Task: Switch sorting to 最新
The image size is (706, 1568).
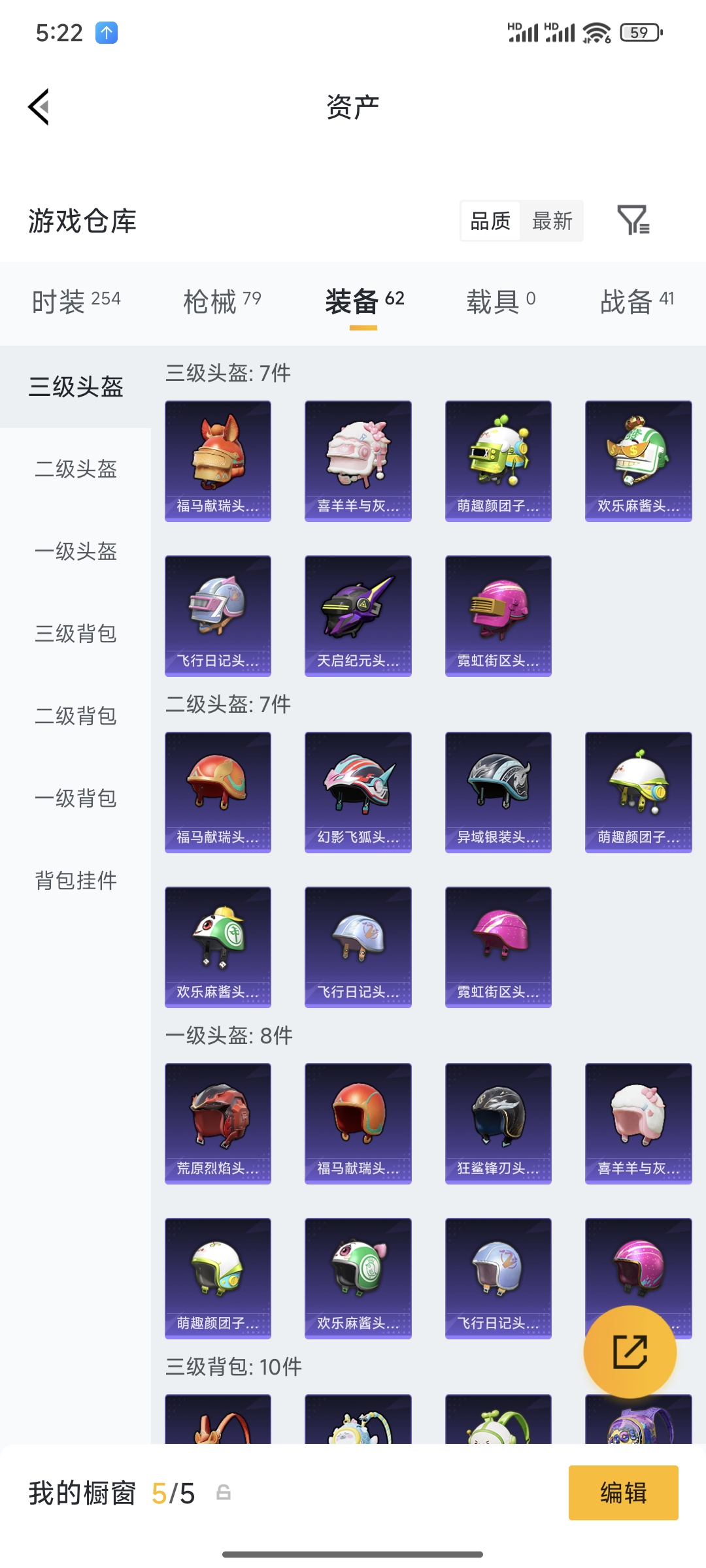Action: pyautogui.click(x=552, y=221)
